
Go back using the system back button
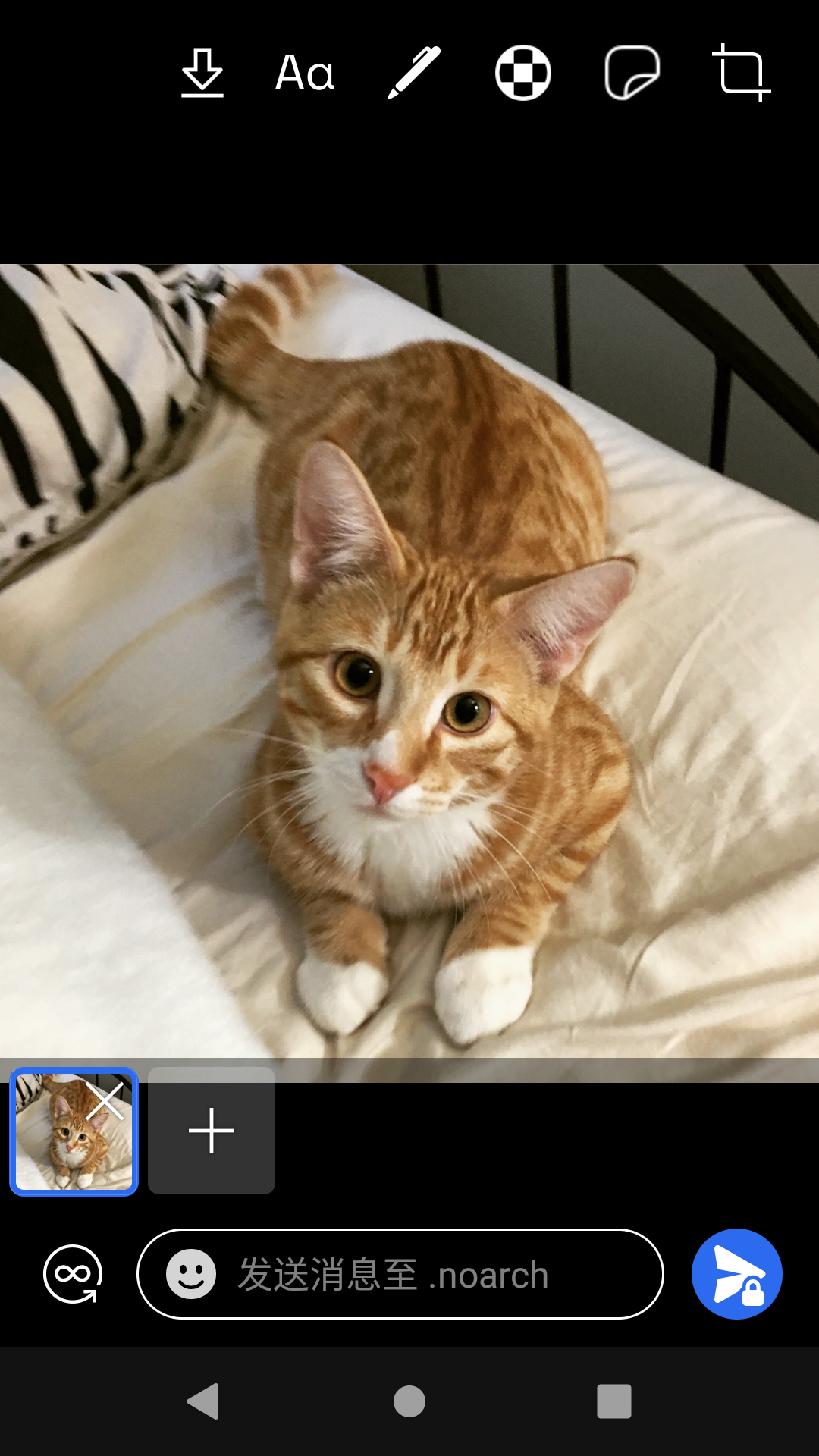pyautogui.click(x=203, y=1401)
